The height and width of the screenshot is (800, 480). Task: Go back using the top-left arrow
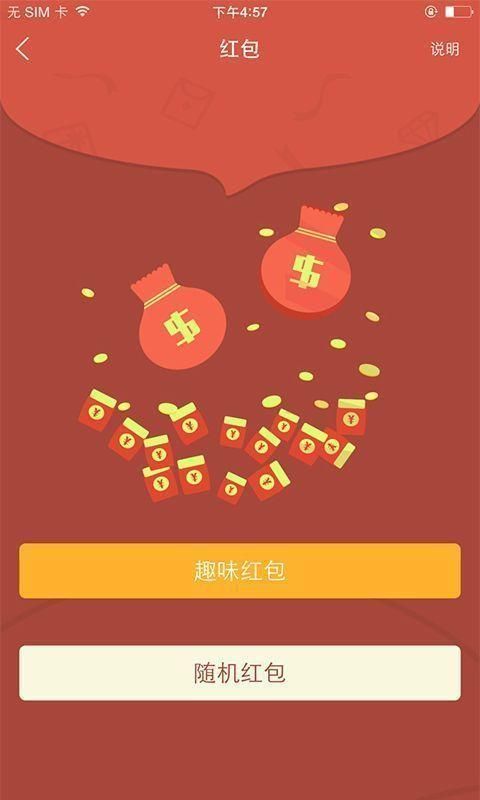coord(23,49)
